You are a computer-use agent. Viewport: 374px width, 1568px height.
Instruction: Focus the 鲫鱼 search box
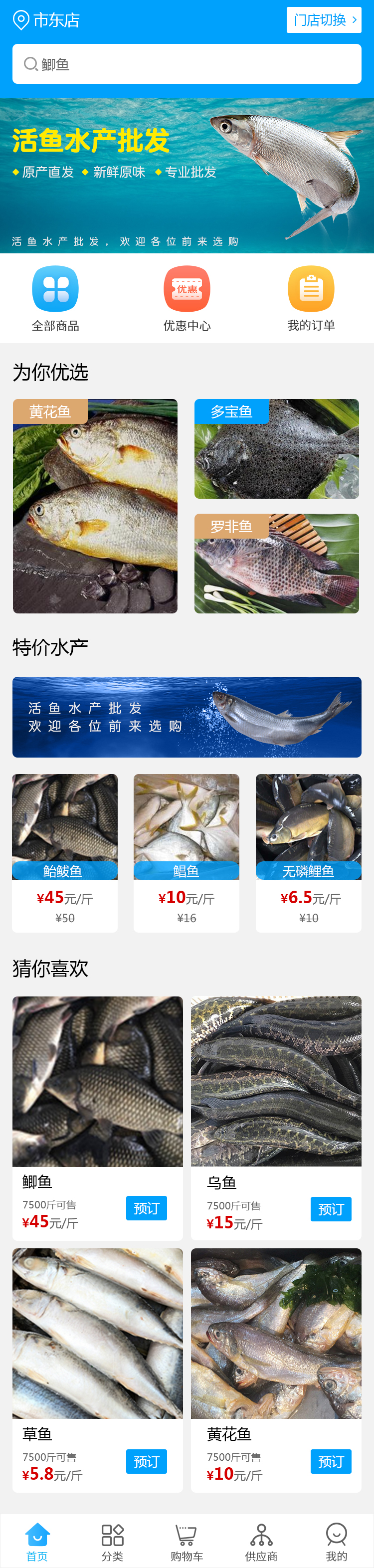coord(187,64)
